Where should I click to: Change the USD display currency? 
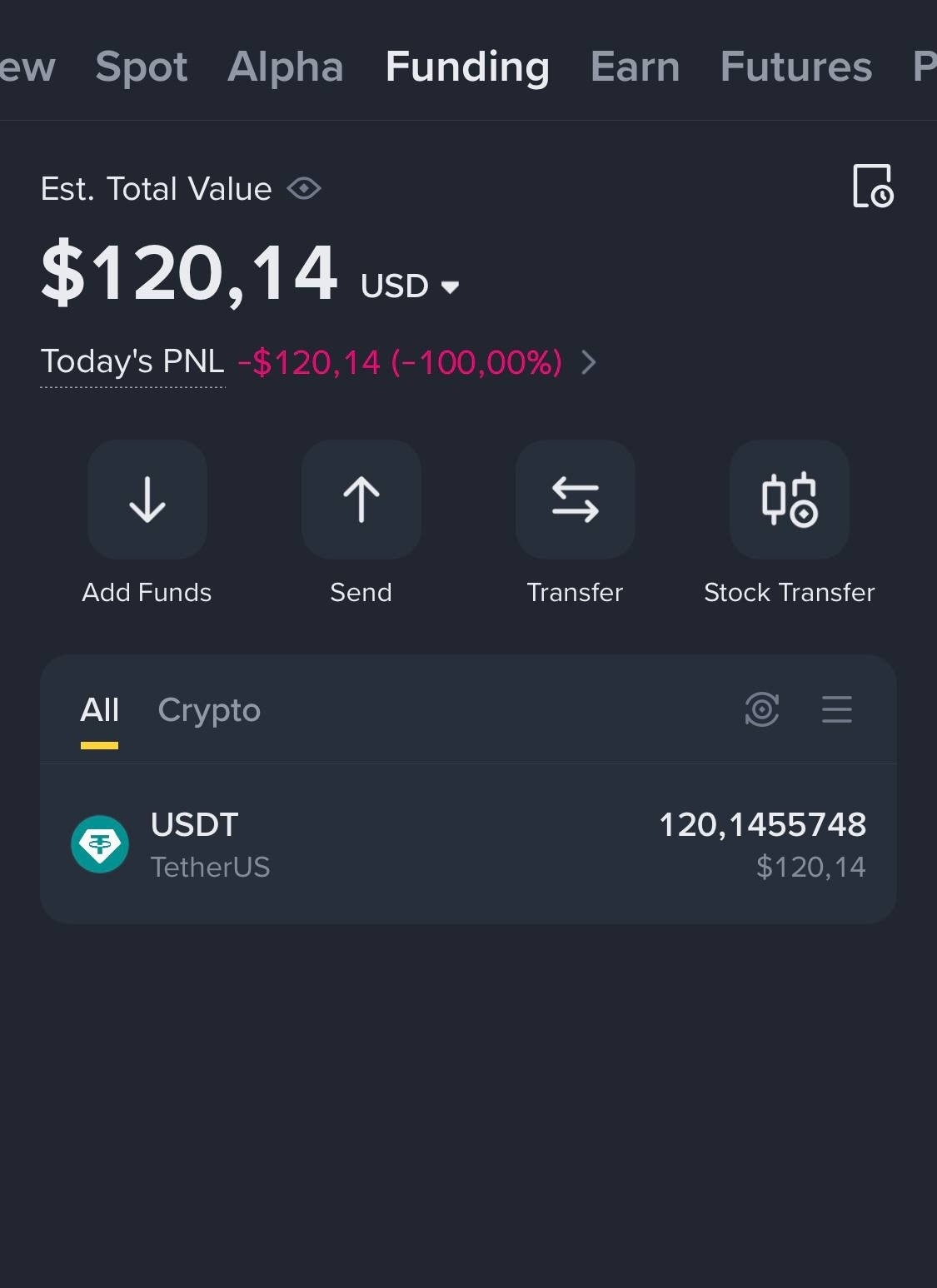pyautogui.click(x=410, y=286)
